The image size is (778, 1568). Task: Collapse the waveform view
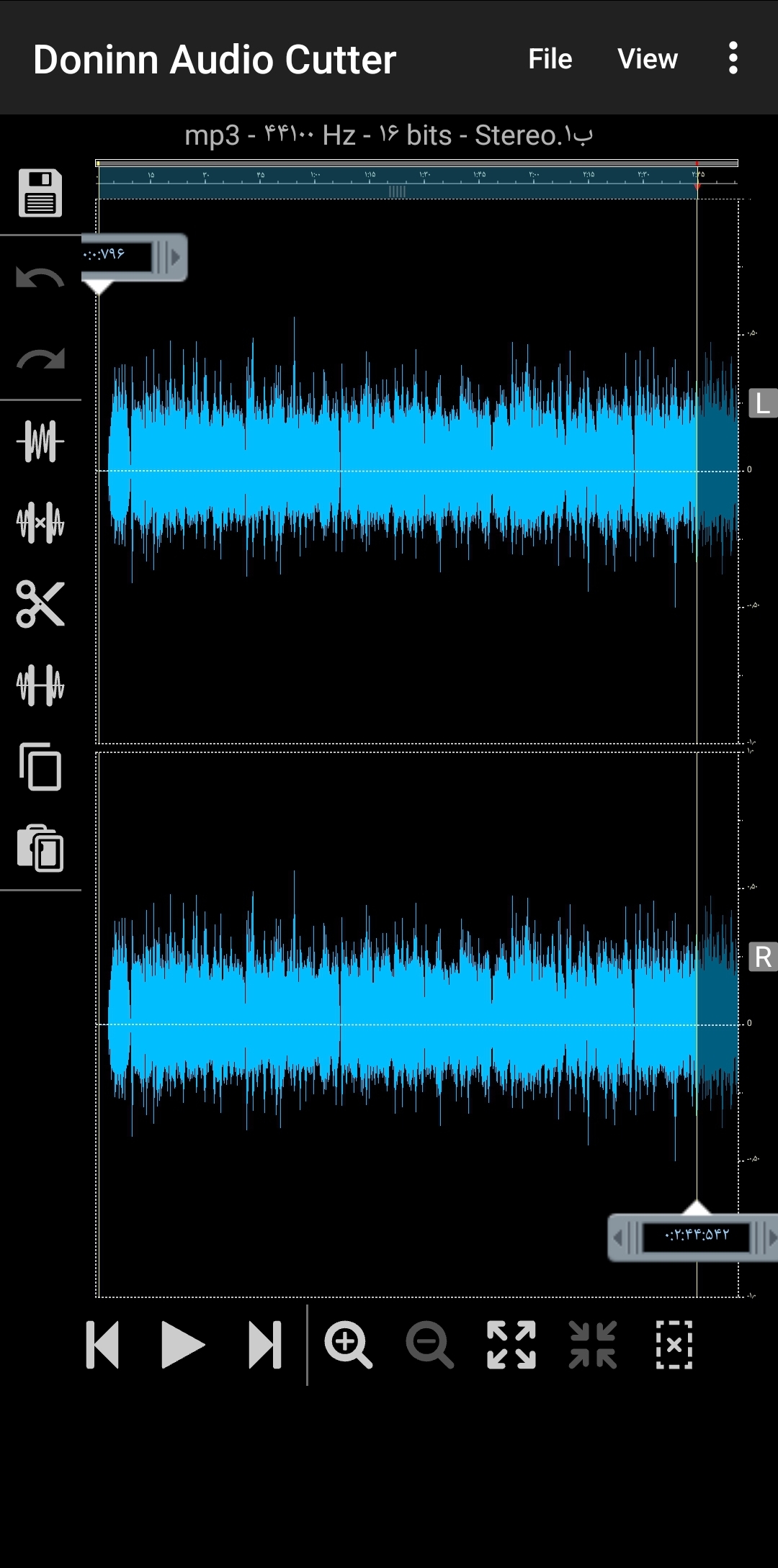tap(593, 1344)
